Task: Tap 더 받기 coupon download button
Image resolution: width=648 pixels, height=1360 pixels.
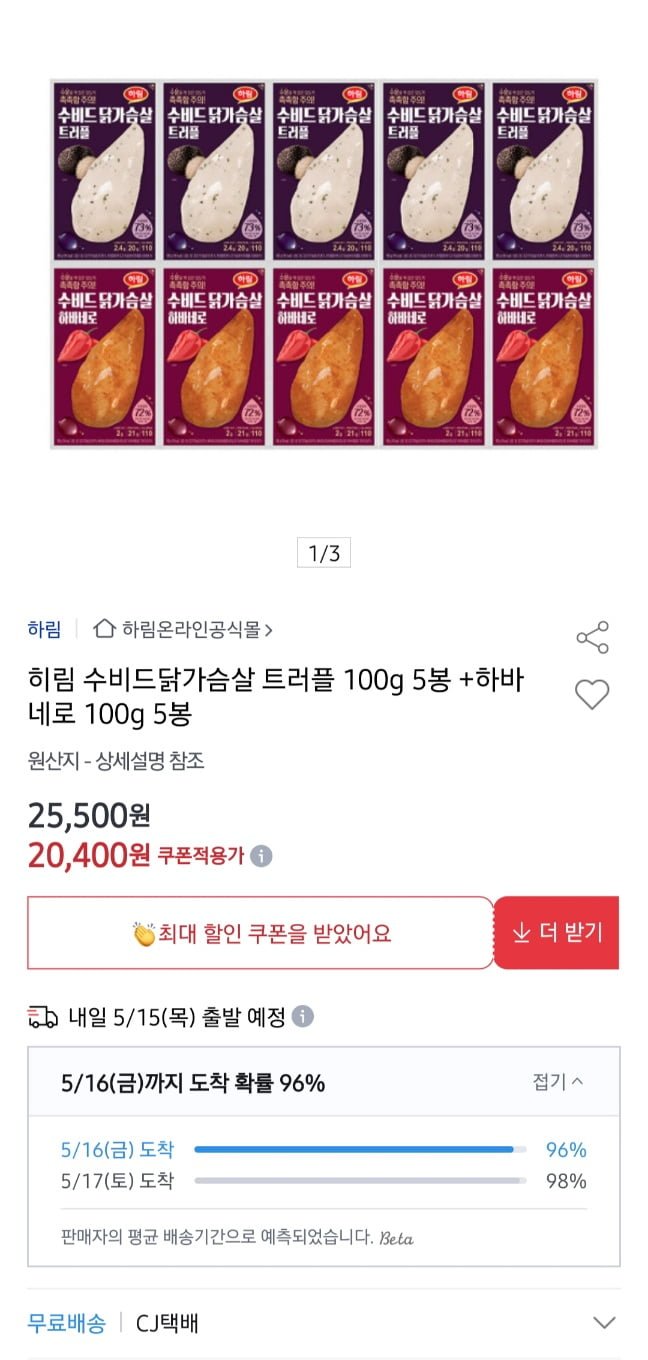Action: click(557, 933)
